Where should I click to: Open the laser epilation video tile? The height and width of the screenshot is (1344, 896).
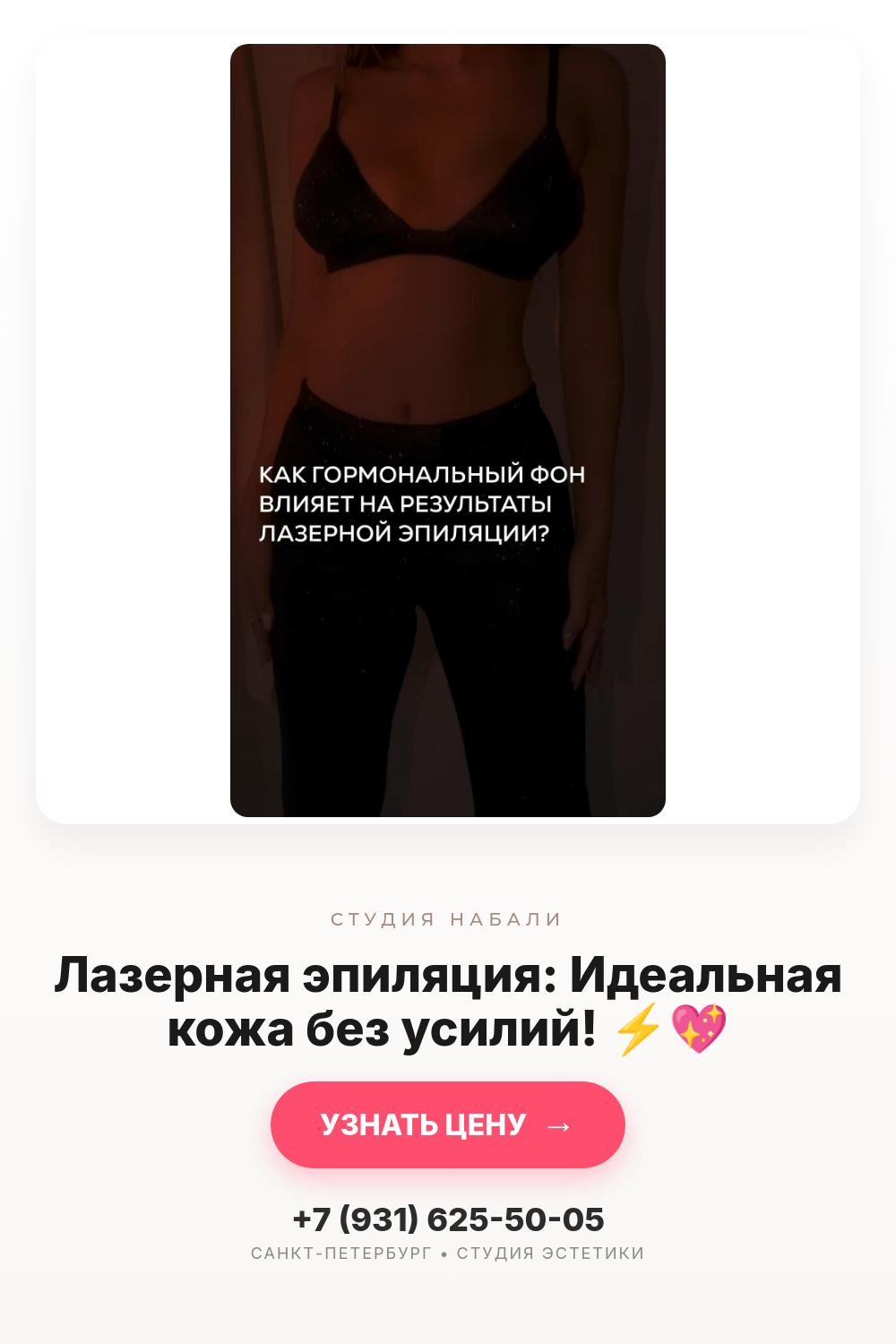point(448,430)
